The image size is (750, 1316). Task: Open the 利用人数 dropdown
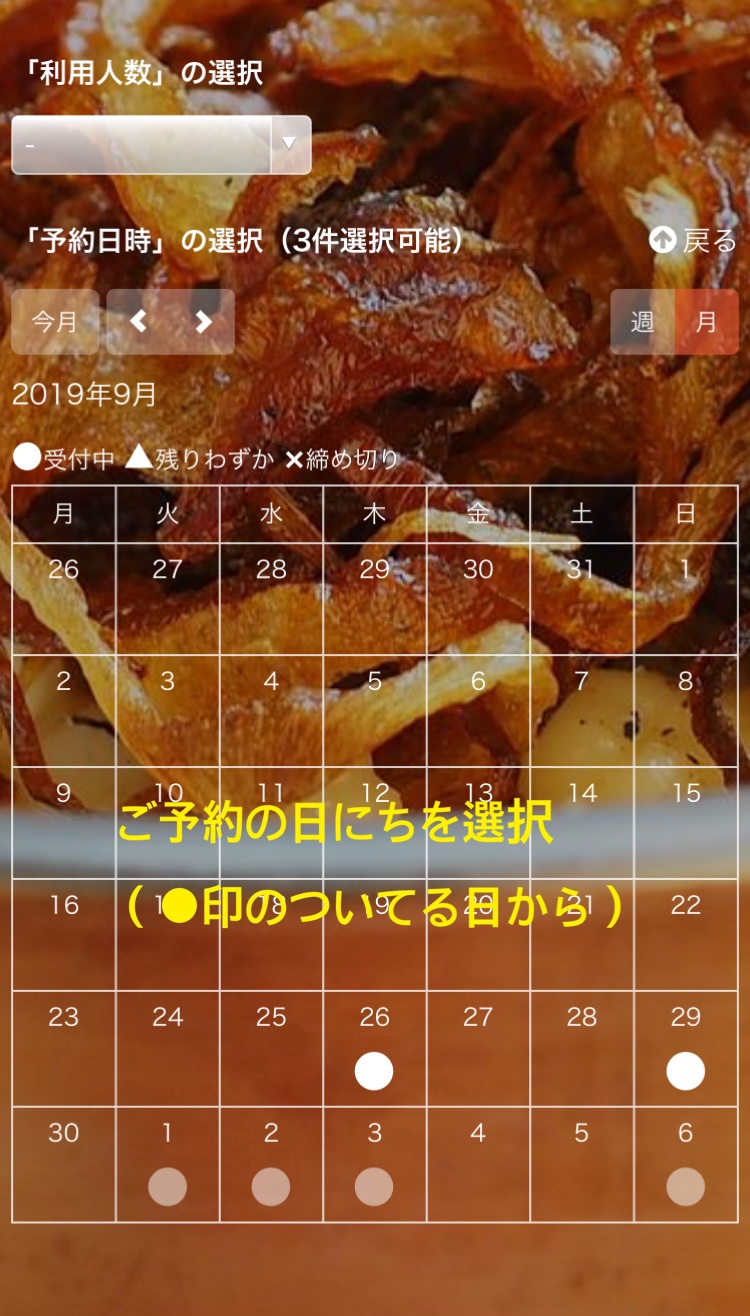tap(161, 145)
